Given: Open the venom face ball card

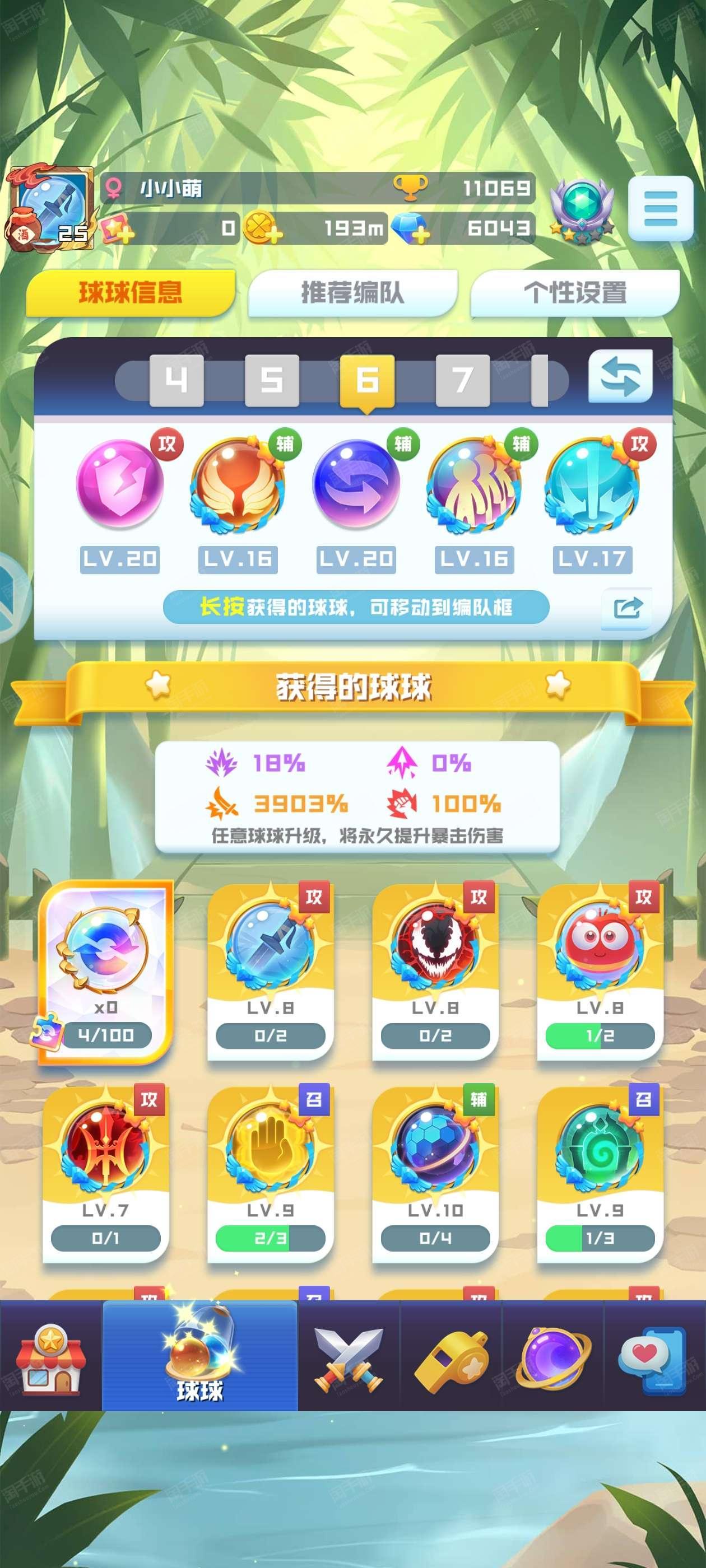Looking at the screenshot, I should (x=435, y=973).
